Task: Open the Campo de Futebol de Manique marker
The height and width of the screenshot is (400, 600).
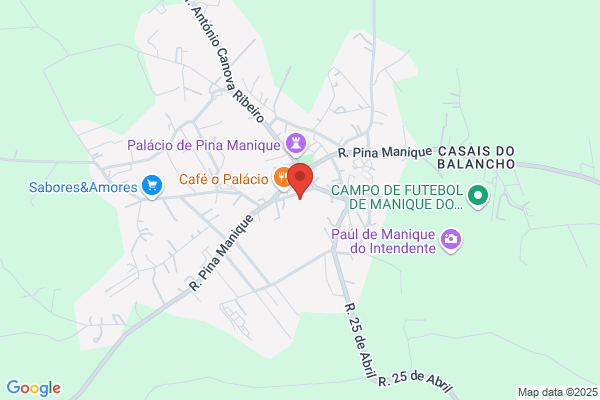Action: 478,196
